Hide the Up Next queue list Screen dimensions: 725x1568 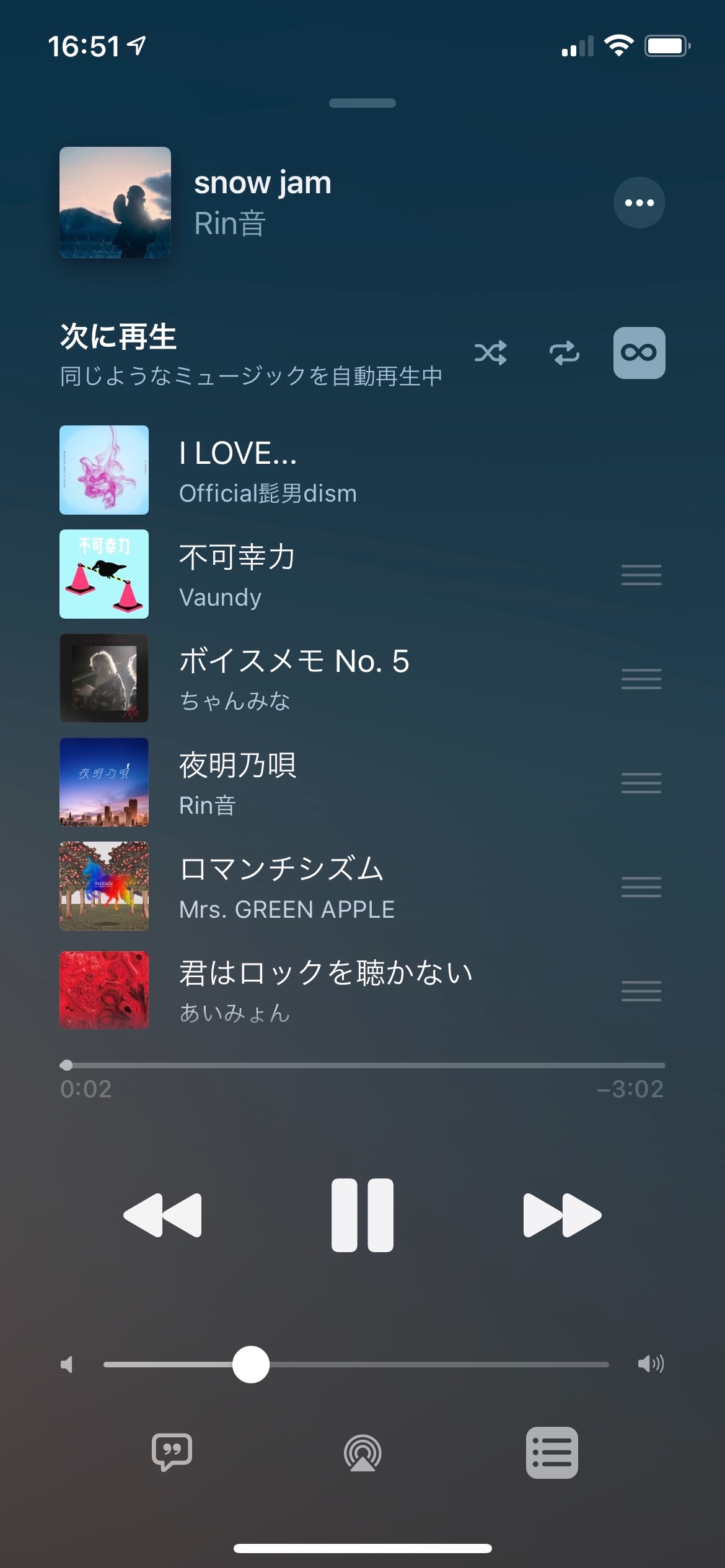551,1452
